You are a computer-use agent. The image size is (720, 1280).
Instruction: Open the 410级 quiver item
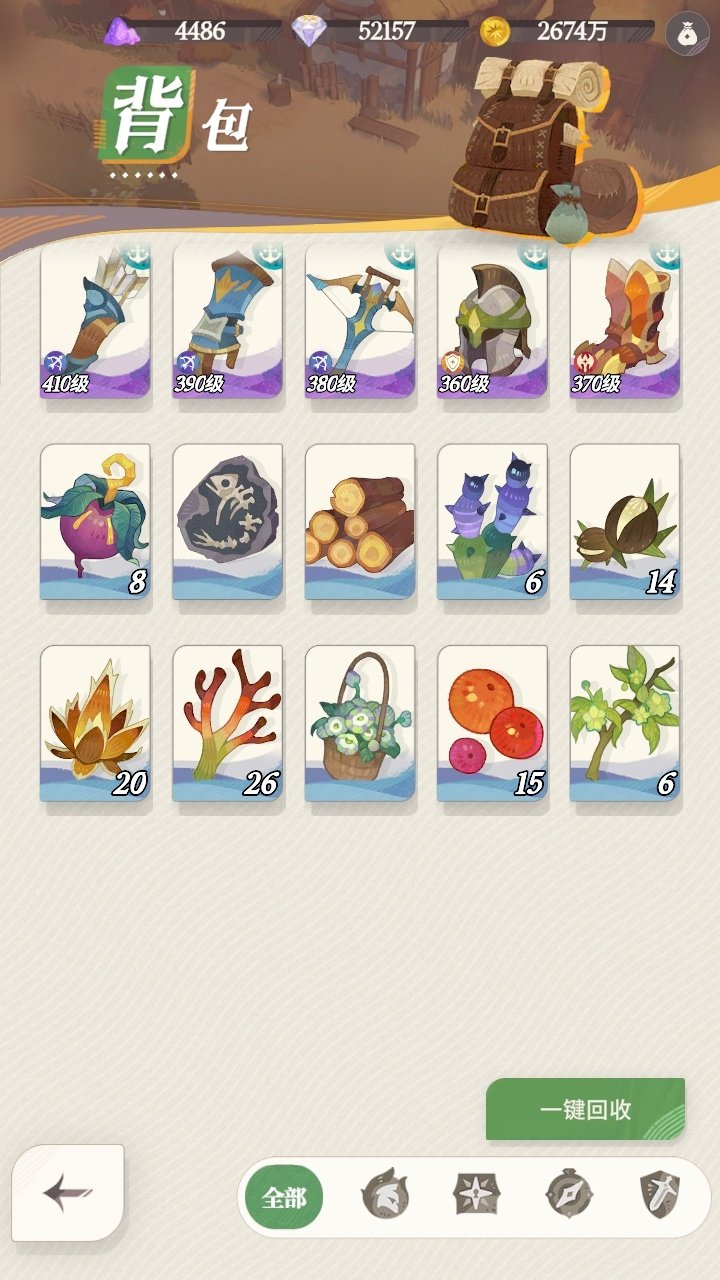(95, 320)
